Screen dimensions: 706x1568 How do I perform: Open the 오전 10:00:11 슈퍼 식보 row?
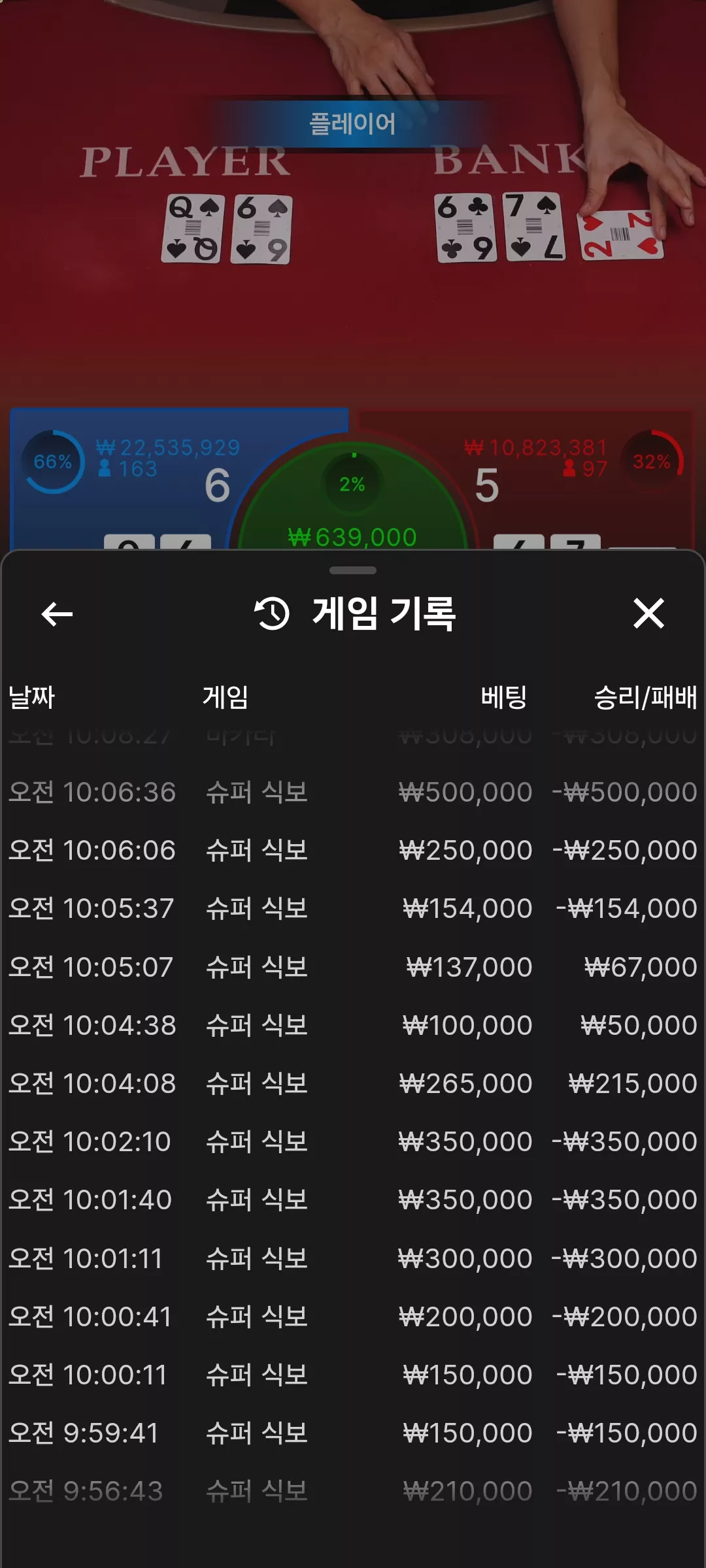tap(353, 1375)
